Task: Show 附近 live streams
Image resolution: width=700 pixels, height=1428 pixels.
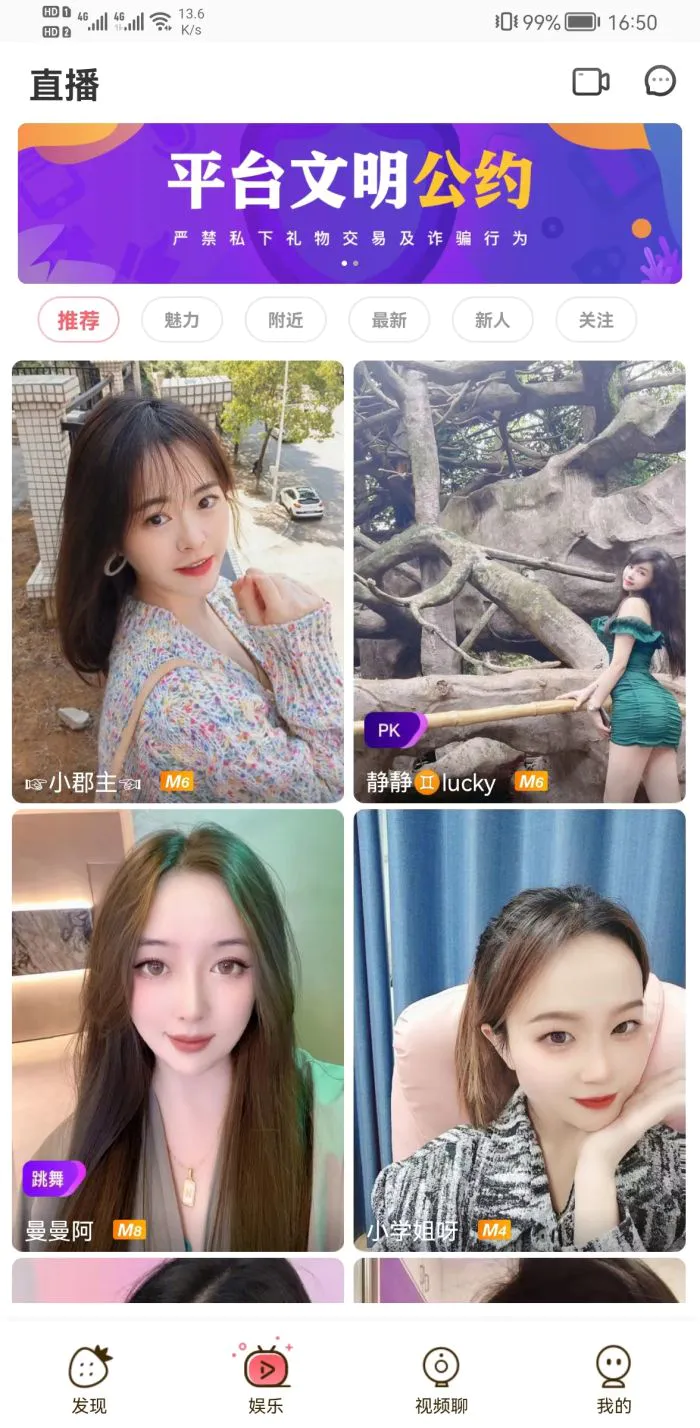Action: 286,320
